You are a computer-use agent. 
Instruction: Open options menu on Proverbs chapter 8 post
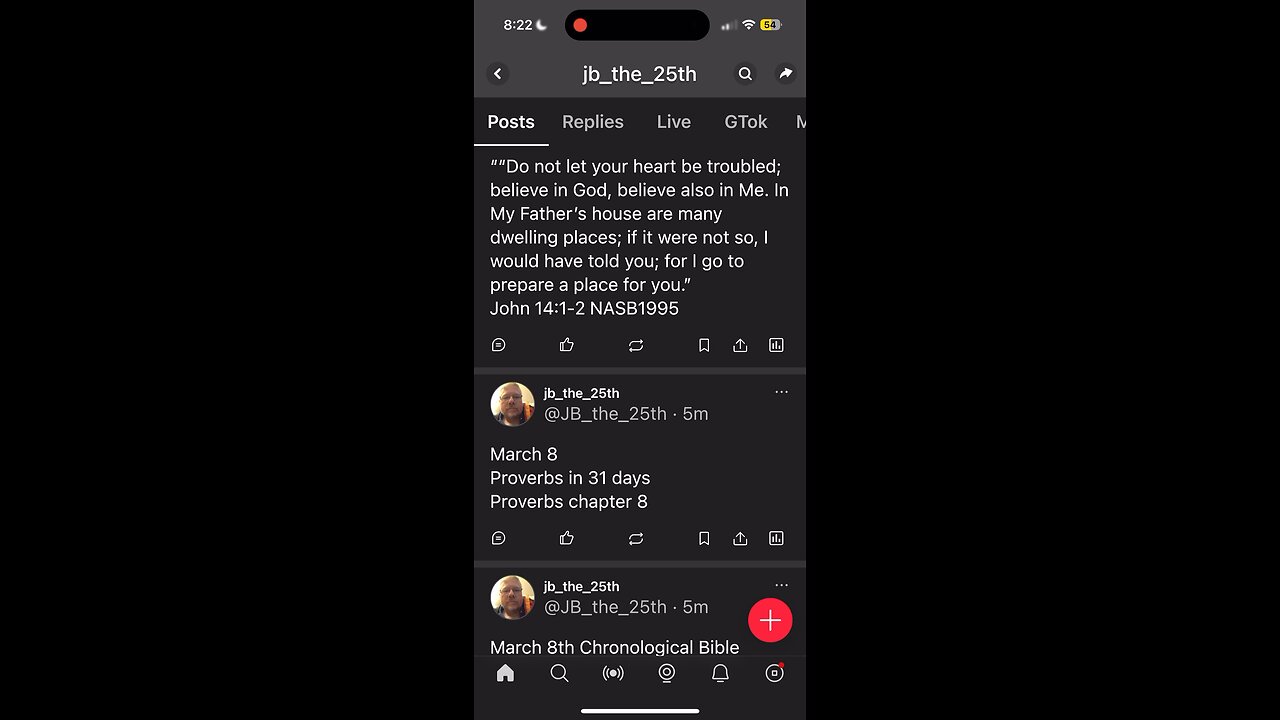781,392
